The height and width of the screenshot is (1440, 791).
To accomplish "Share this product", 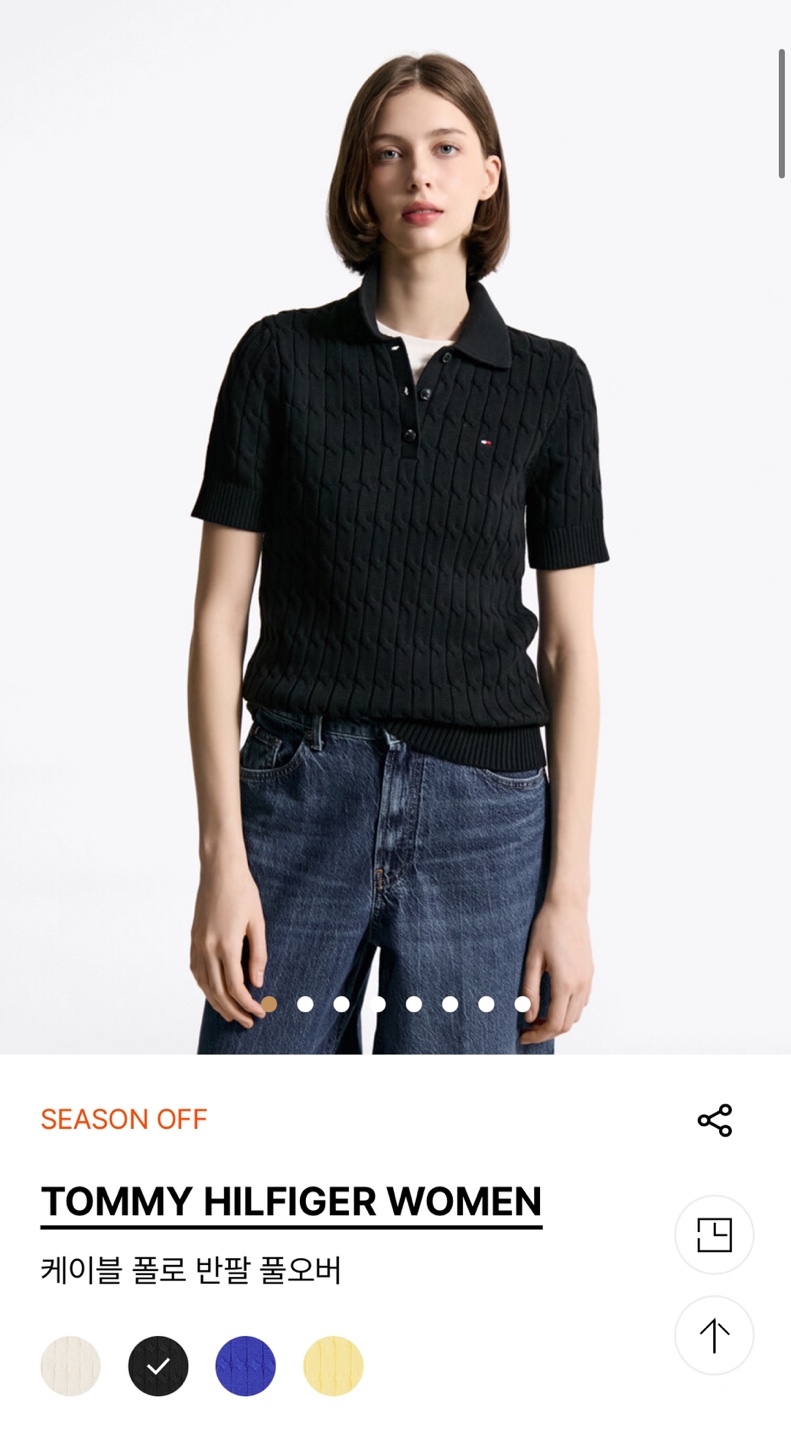I will (714, 1120).
